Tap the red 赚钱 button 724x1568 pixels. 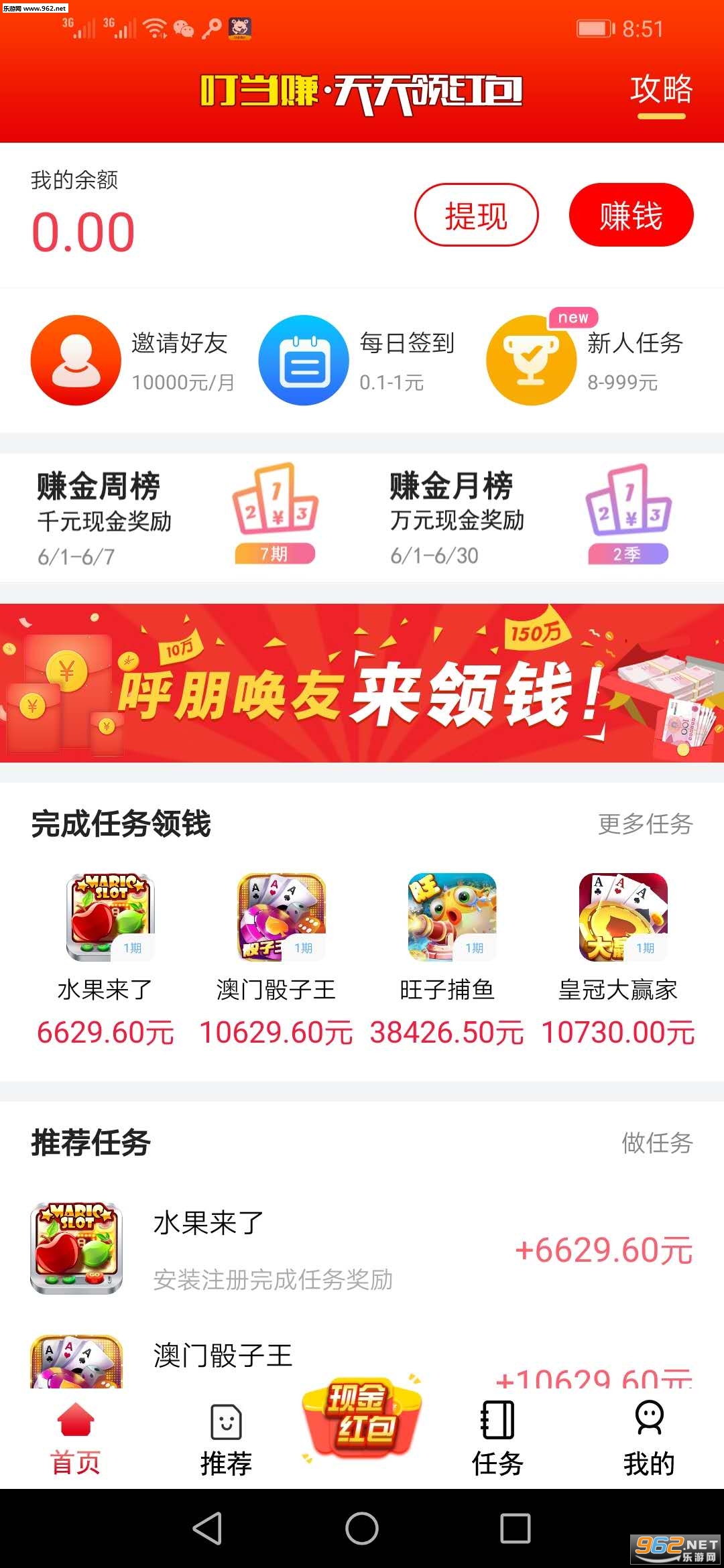point(631,215)
